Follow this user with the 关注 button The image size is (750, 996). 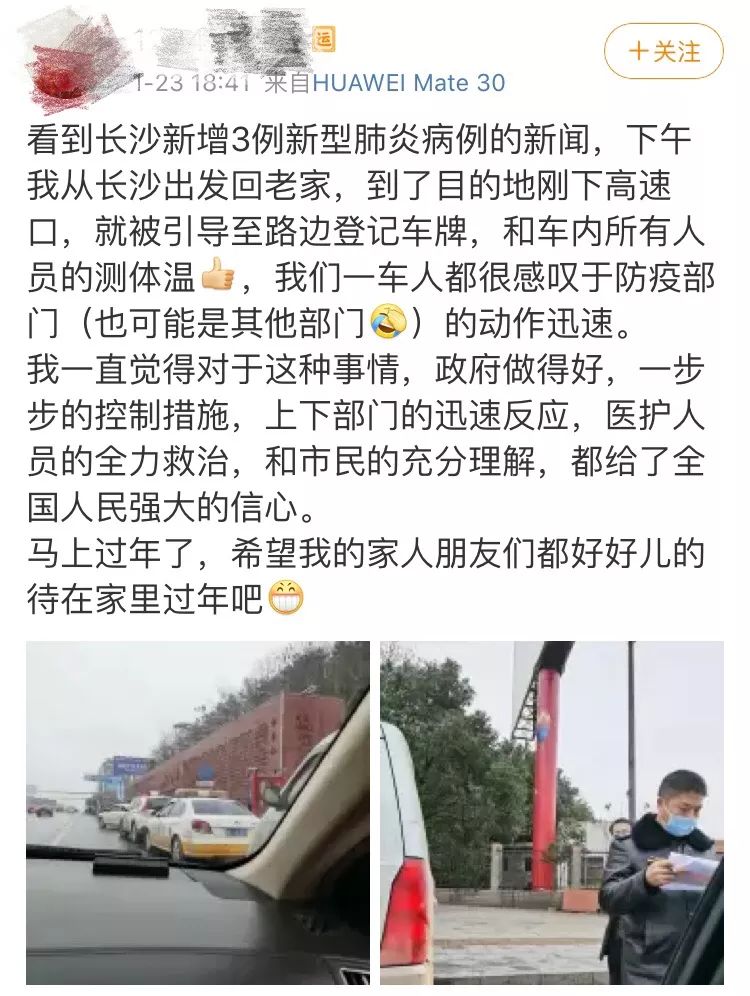pos(663,51)
